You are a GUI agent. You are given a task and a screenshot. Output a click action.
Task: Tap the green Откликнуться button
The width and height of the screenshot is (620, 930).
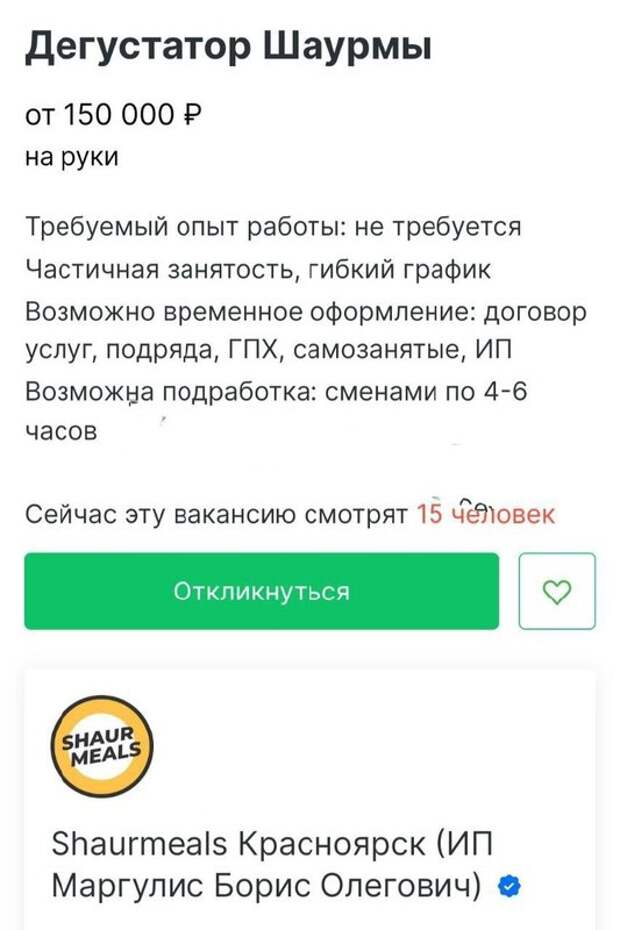(x=261, y=591)
